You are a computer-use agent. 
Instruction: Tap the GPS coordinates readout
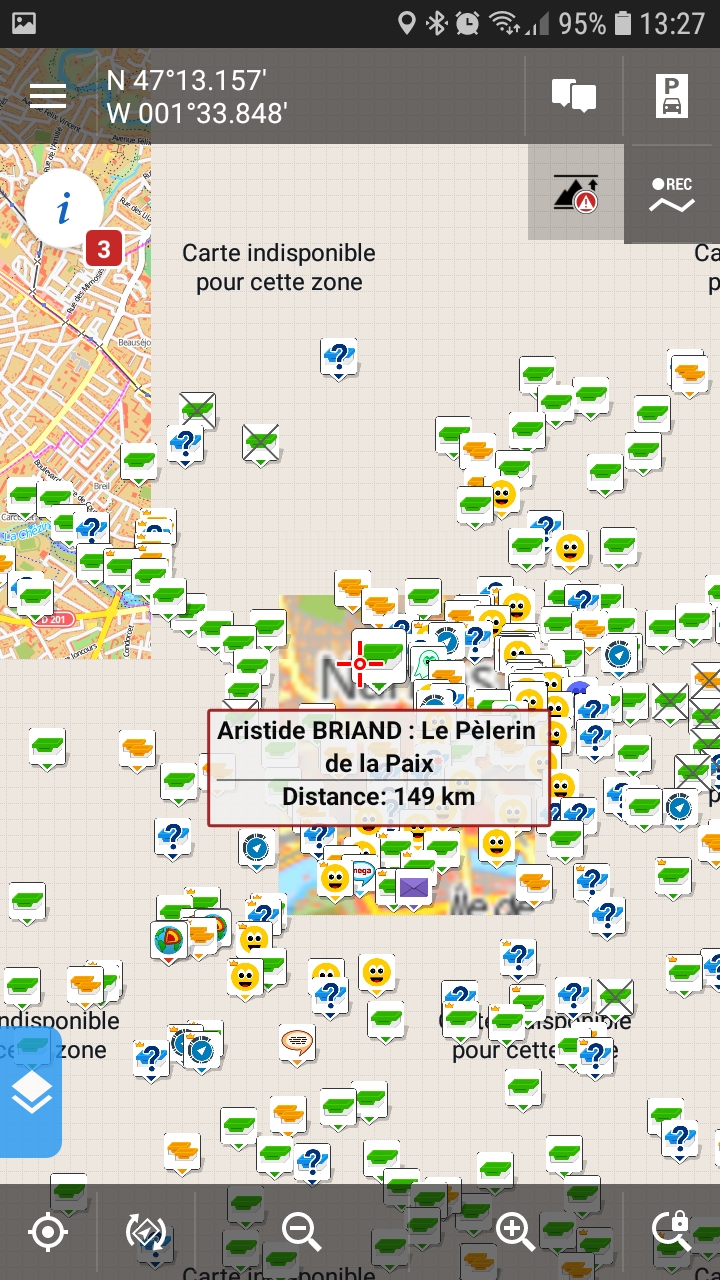(196, 97)
